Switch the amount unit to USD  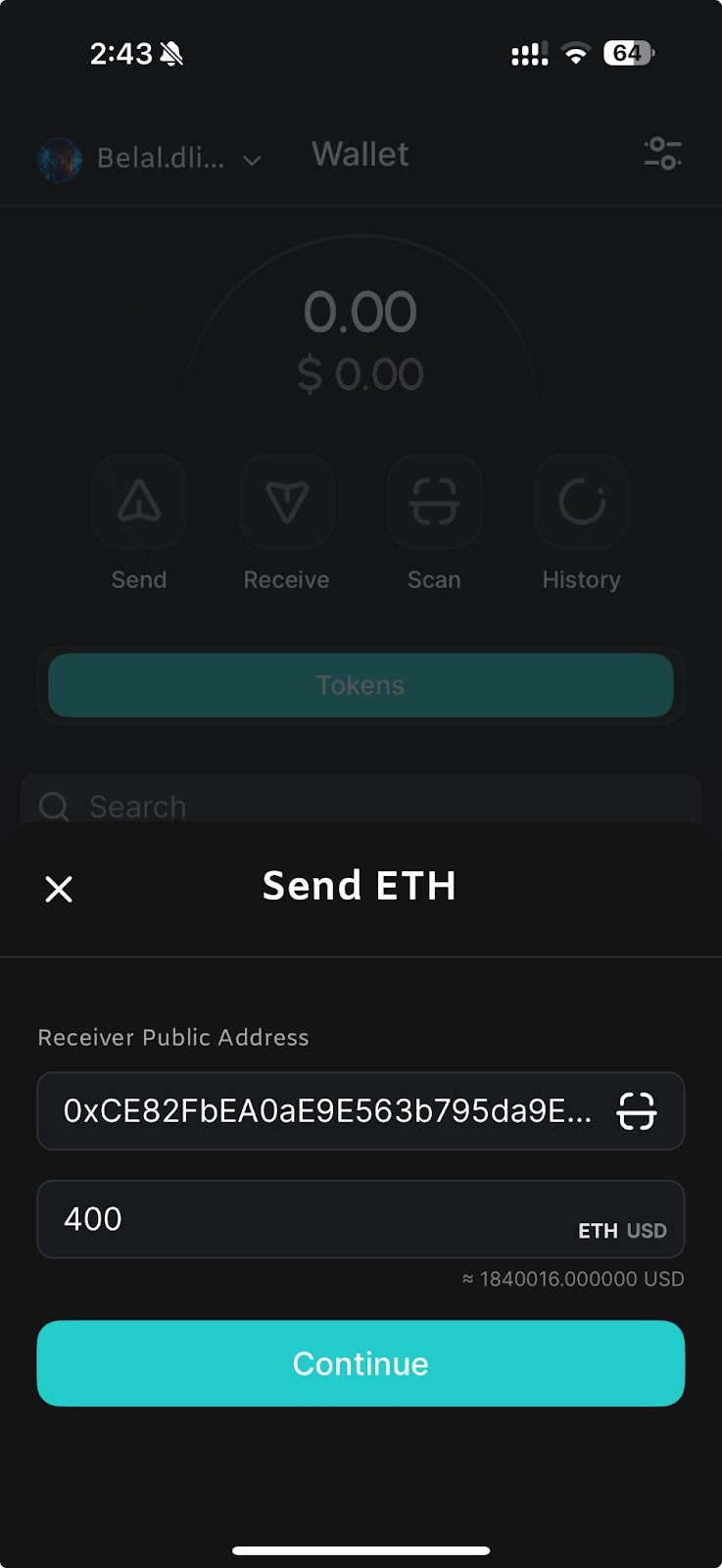point(647,1231)
